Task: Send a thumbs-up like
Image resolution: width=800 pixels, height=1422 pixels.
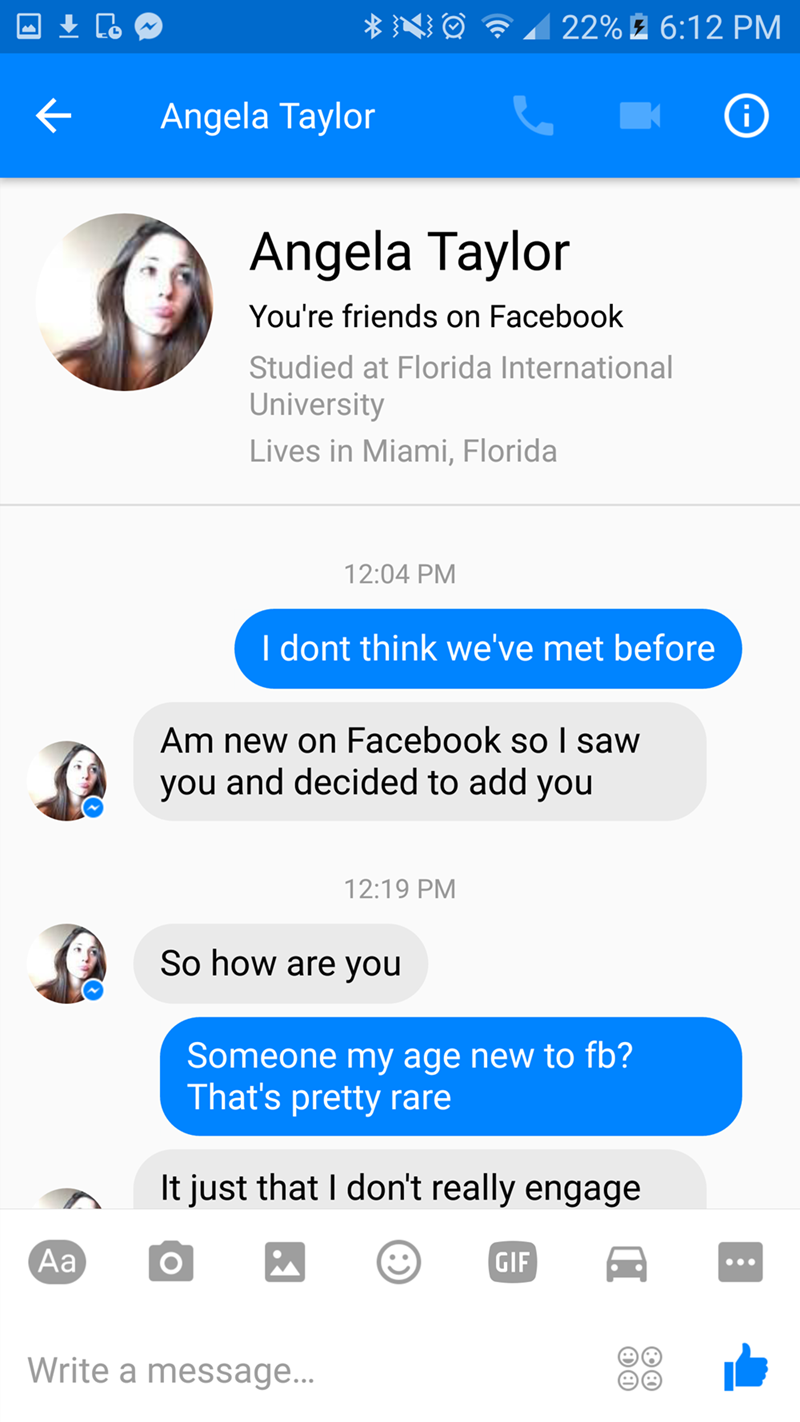Action: pyautogui.click(x=745, y=1367)
